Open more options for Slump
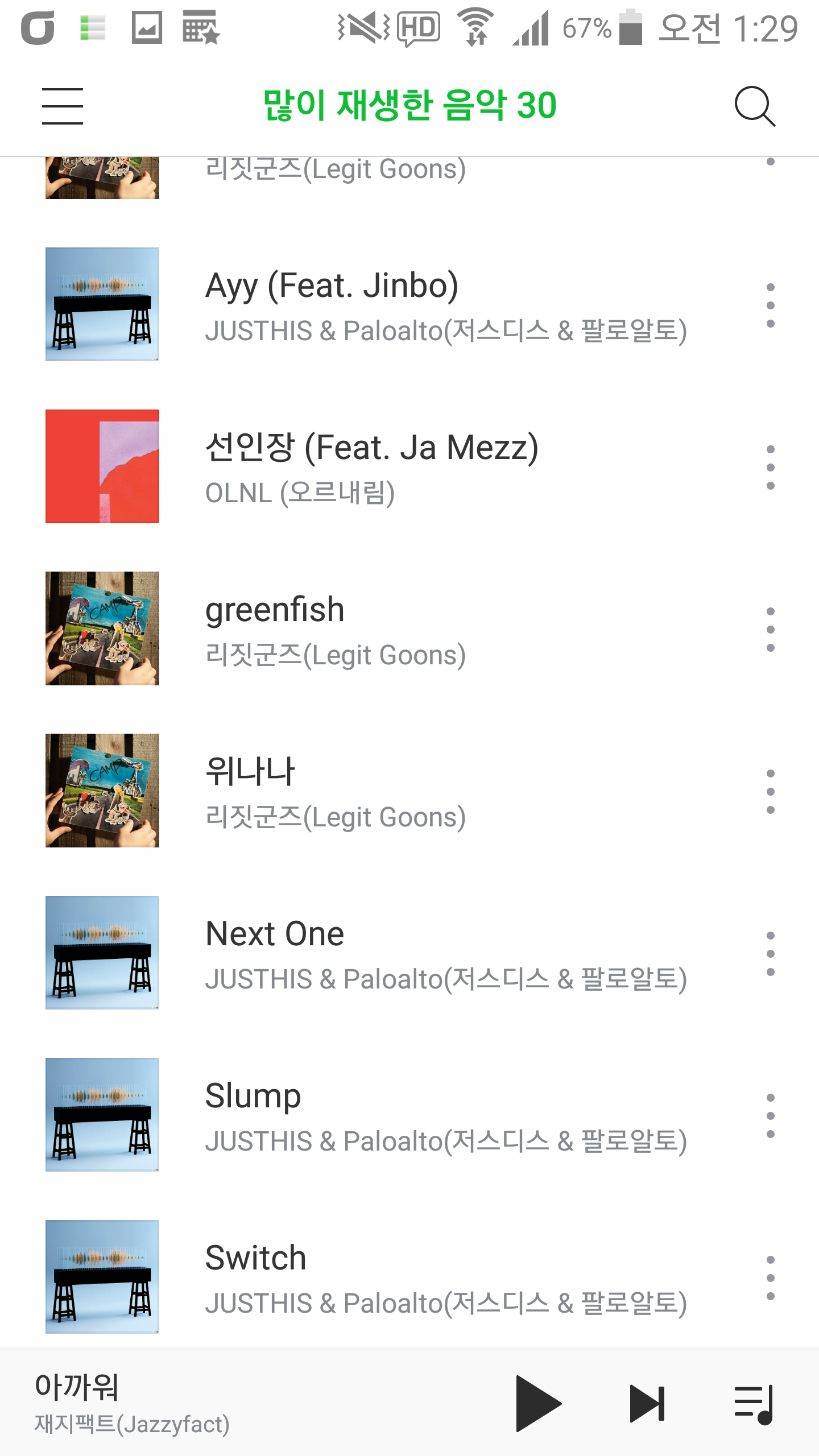The width and height of the screenshot is (819, 1456). pos(770,1116)
